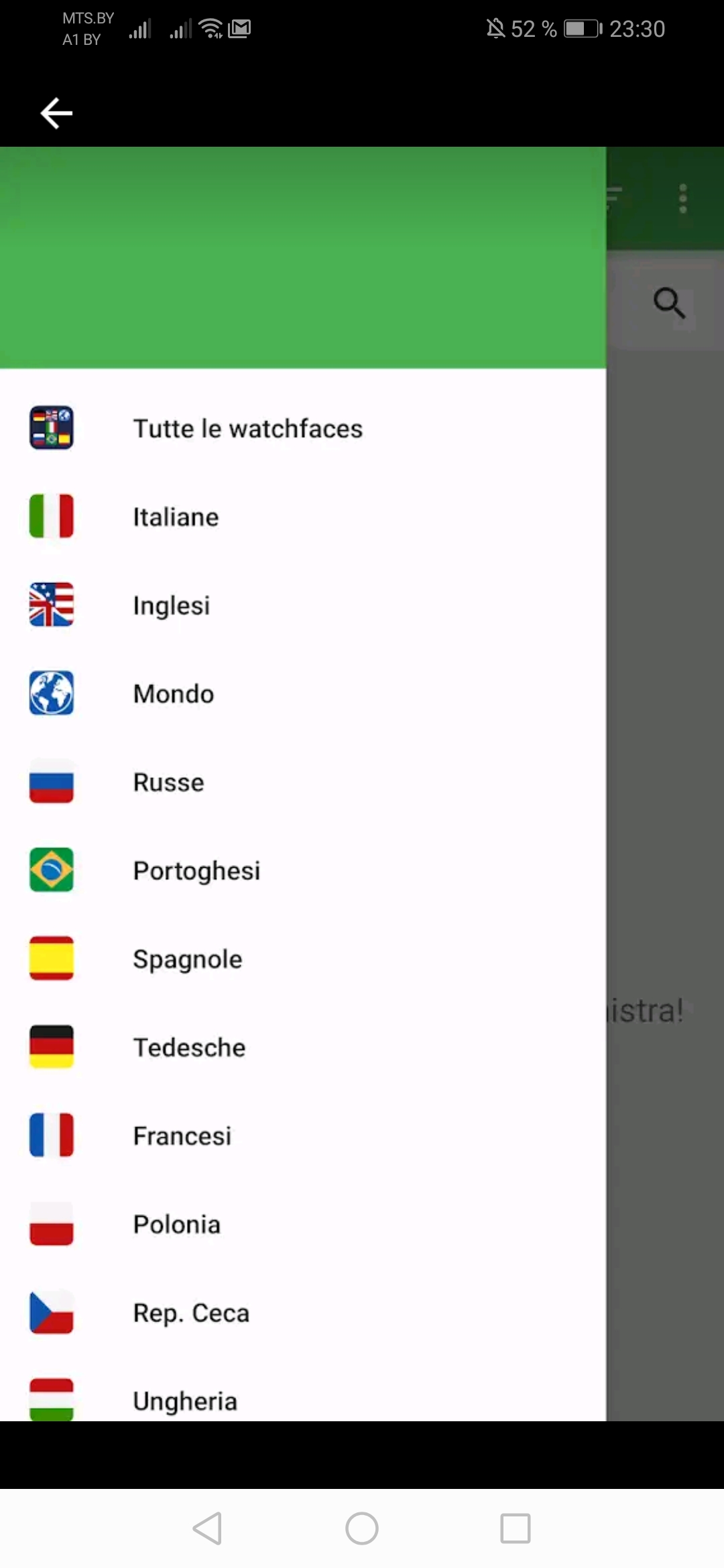Tap the search magnifier icon
Screen dimensions: 724x1568
pos(669,303)
